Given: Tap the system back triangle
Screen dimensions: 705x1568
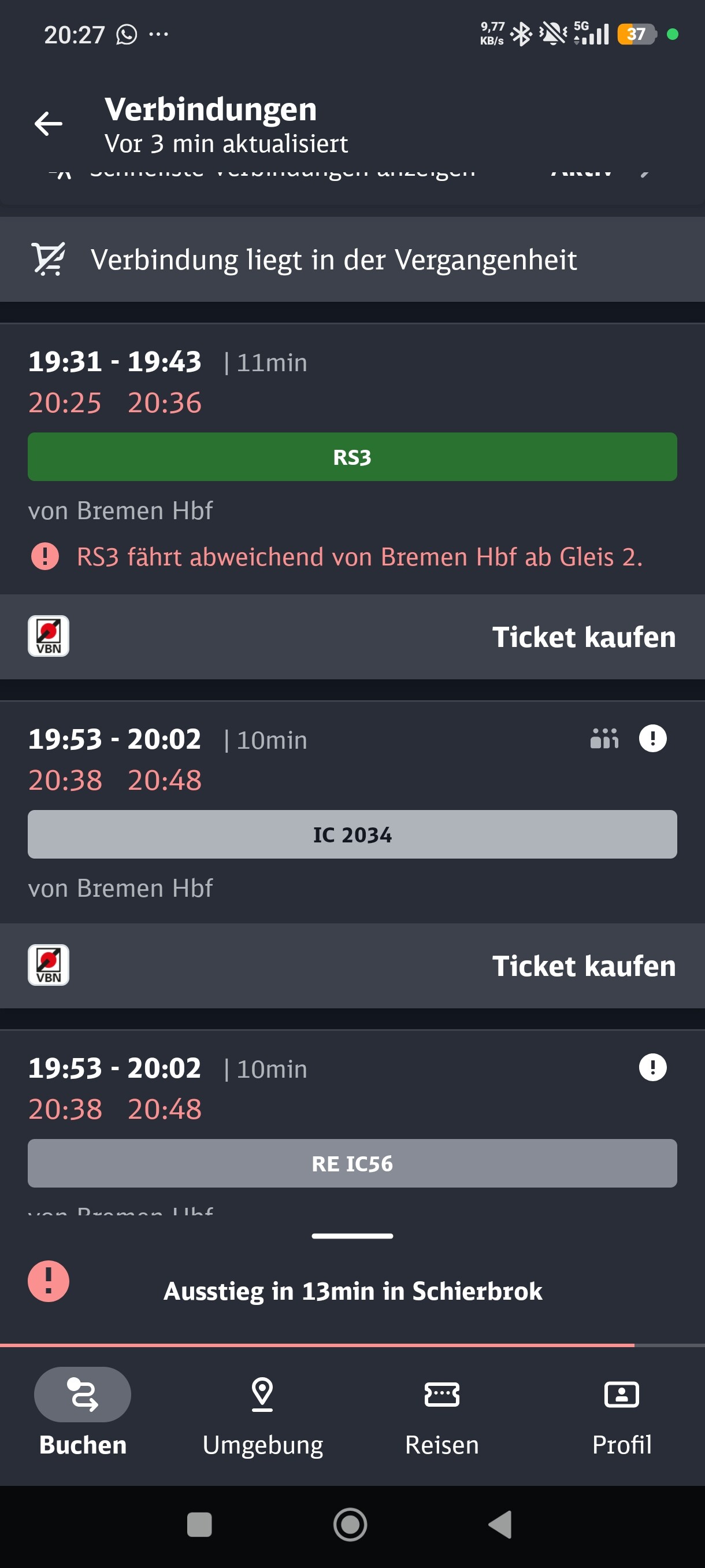Looking at the screenshot, I should tap(500, 1525).
